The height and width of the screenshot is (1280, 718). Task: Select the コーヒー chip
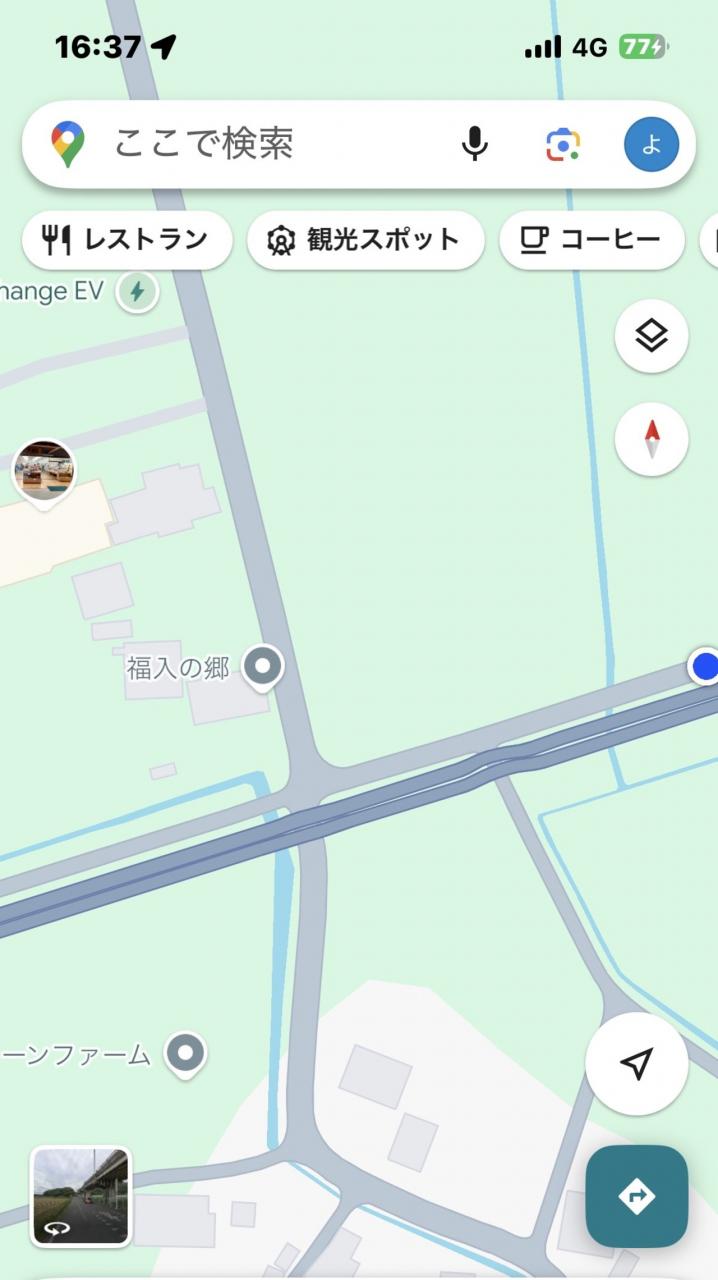click(x=591, y=240)
